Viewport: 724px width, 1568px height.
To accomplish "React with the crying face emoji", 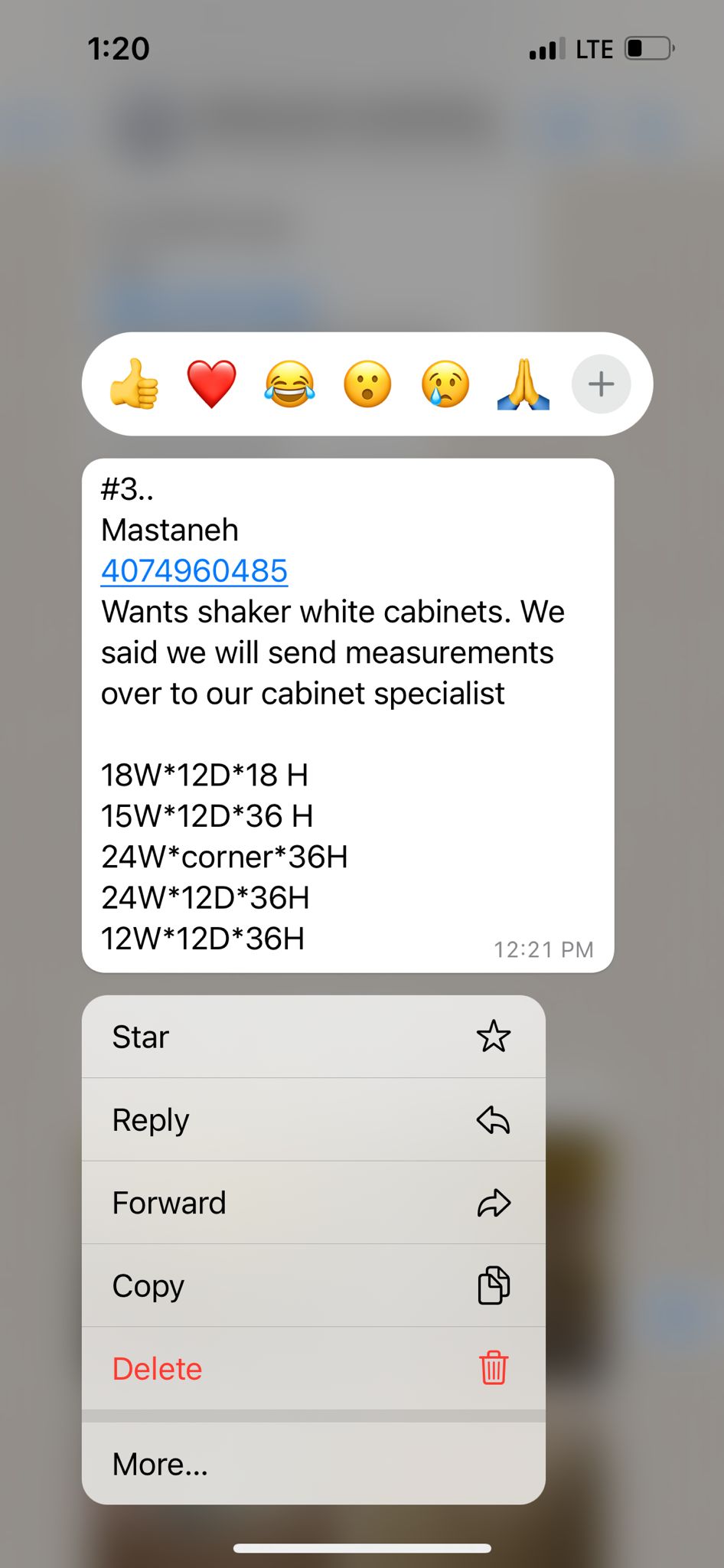I will tap(445, 384).
